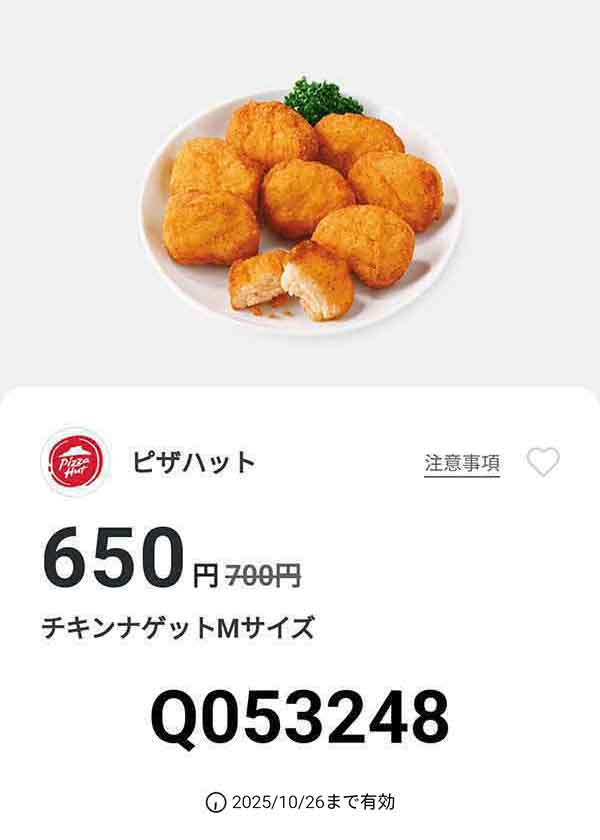Favorite this coupon with the heart icon
600x840 pixels.
tap(543, 462)
